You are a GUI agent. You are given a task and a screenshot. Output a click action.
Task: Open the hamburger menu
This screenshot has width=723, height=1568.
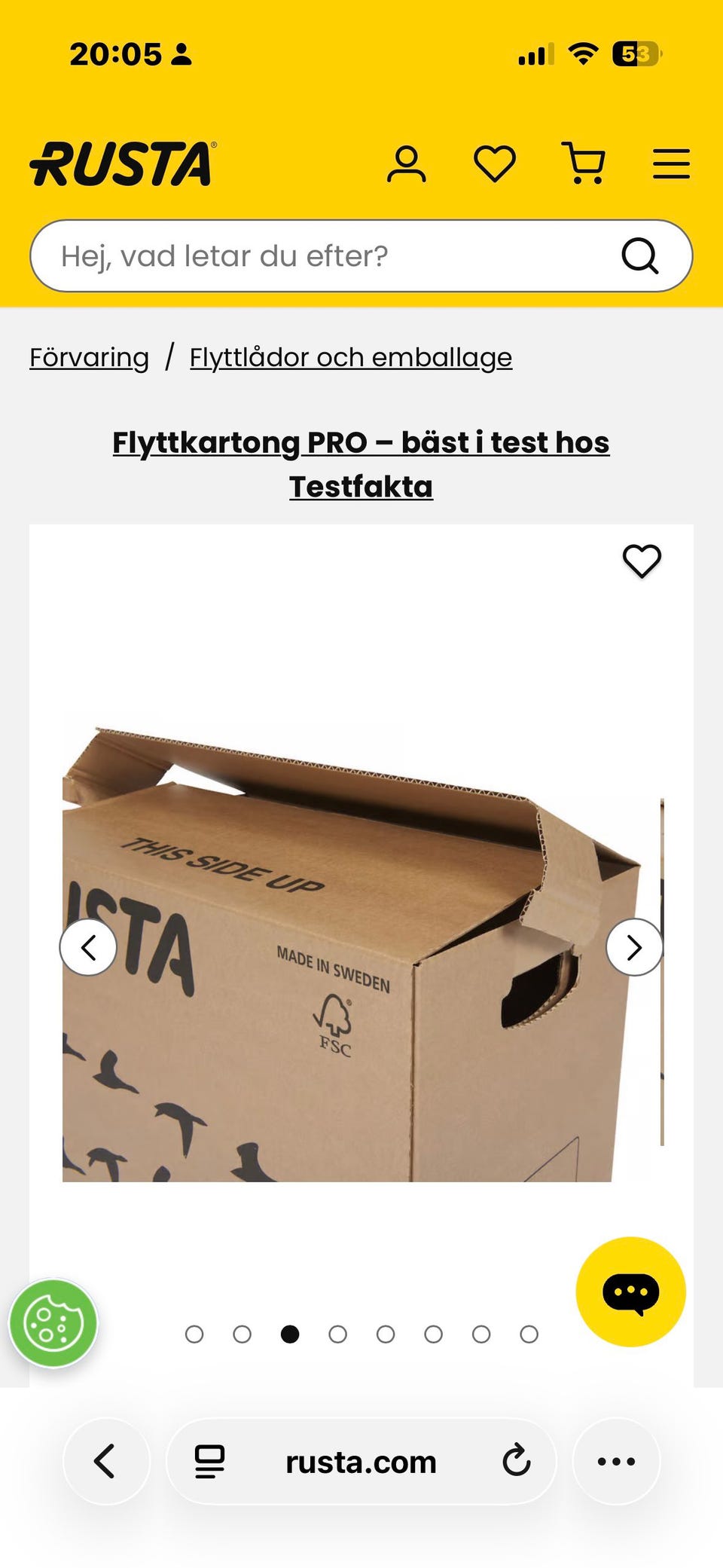pyautogui.click(x=671, y=164)
